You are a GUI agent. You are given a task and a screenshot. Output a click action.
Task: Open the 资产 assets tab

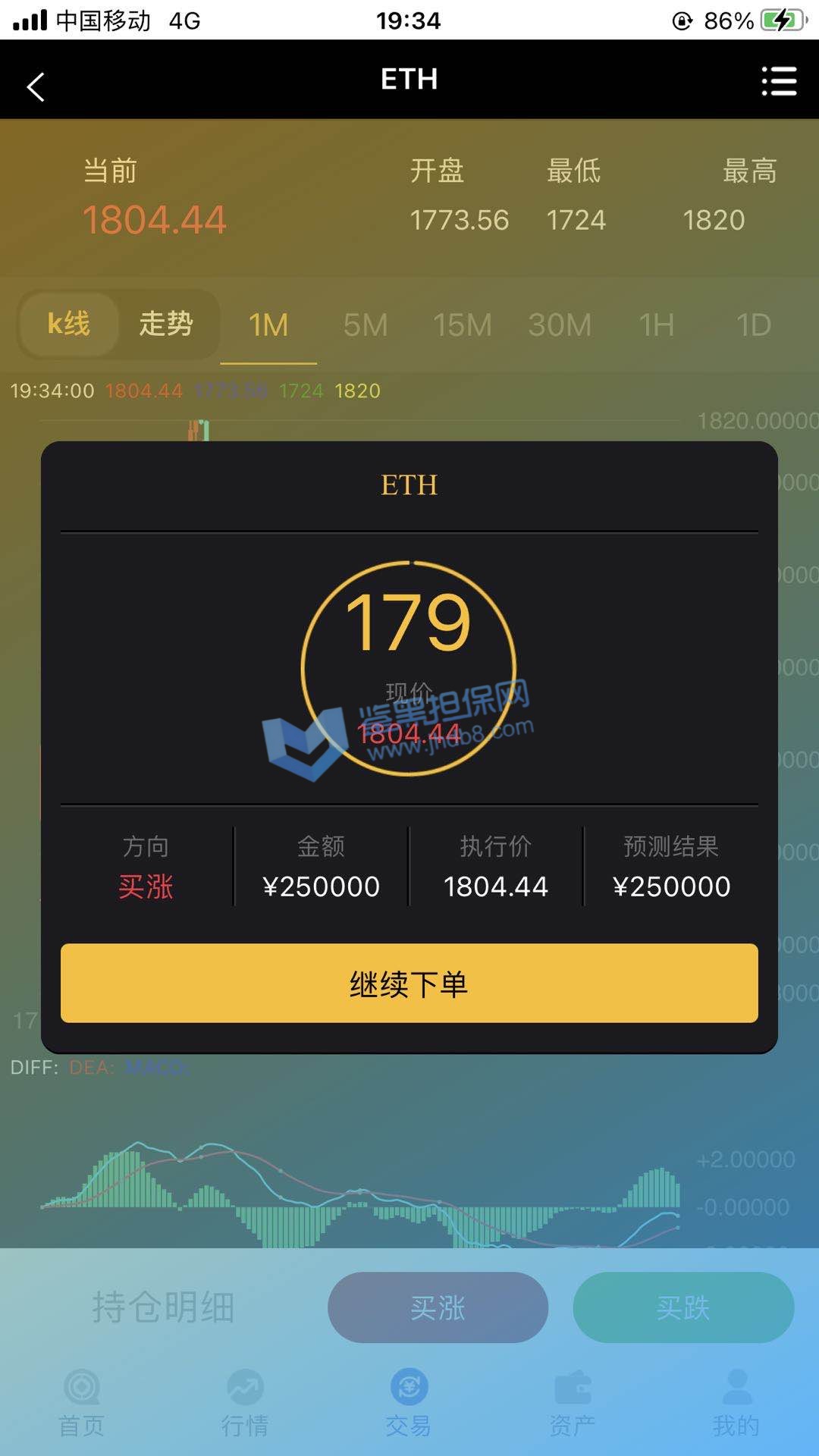click(x=573, y=1403)
